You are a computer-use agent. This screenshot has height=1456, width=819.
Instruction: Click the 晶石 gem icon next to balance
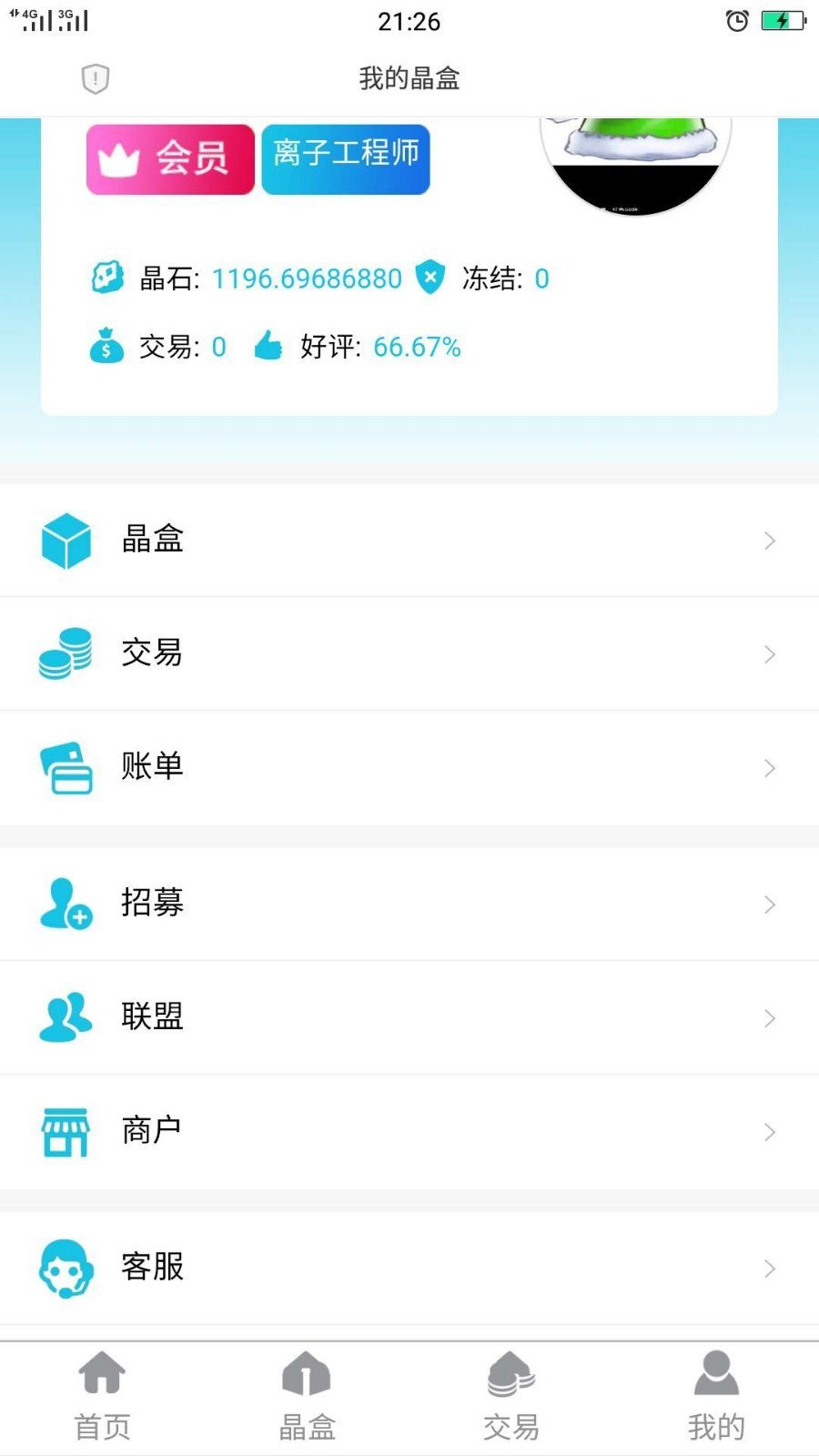(x=106, y=278)
